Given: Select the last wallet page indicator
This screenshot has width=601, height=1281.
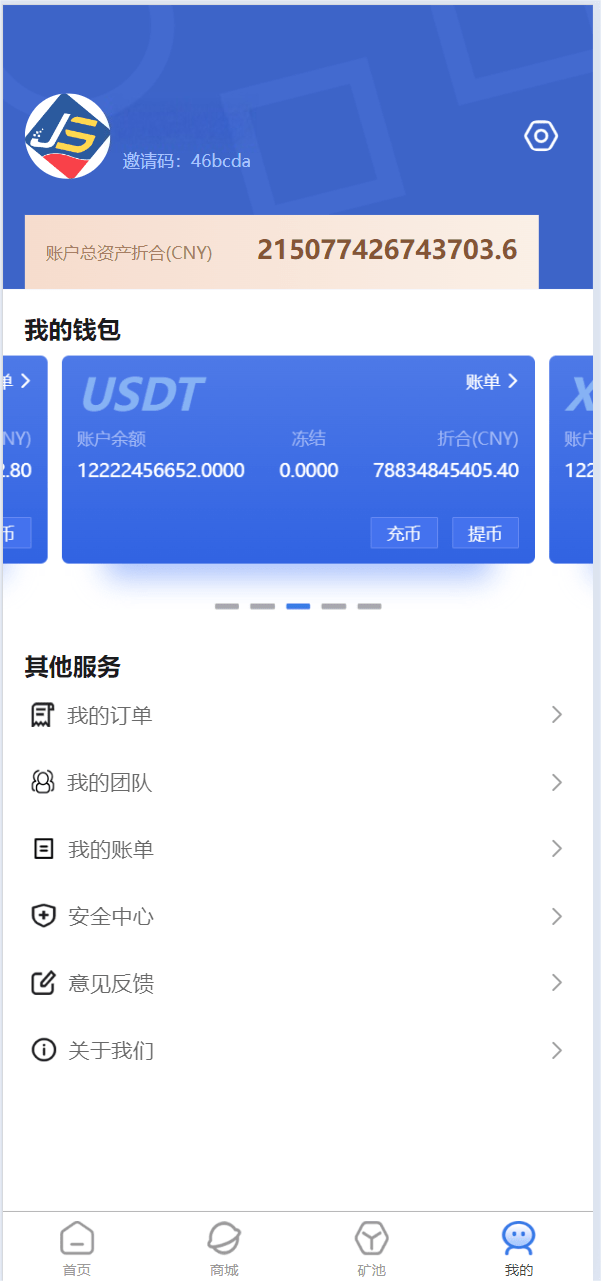Looking at the screenshot, I should click(370, 606).
